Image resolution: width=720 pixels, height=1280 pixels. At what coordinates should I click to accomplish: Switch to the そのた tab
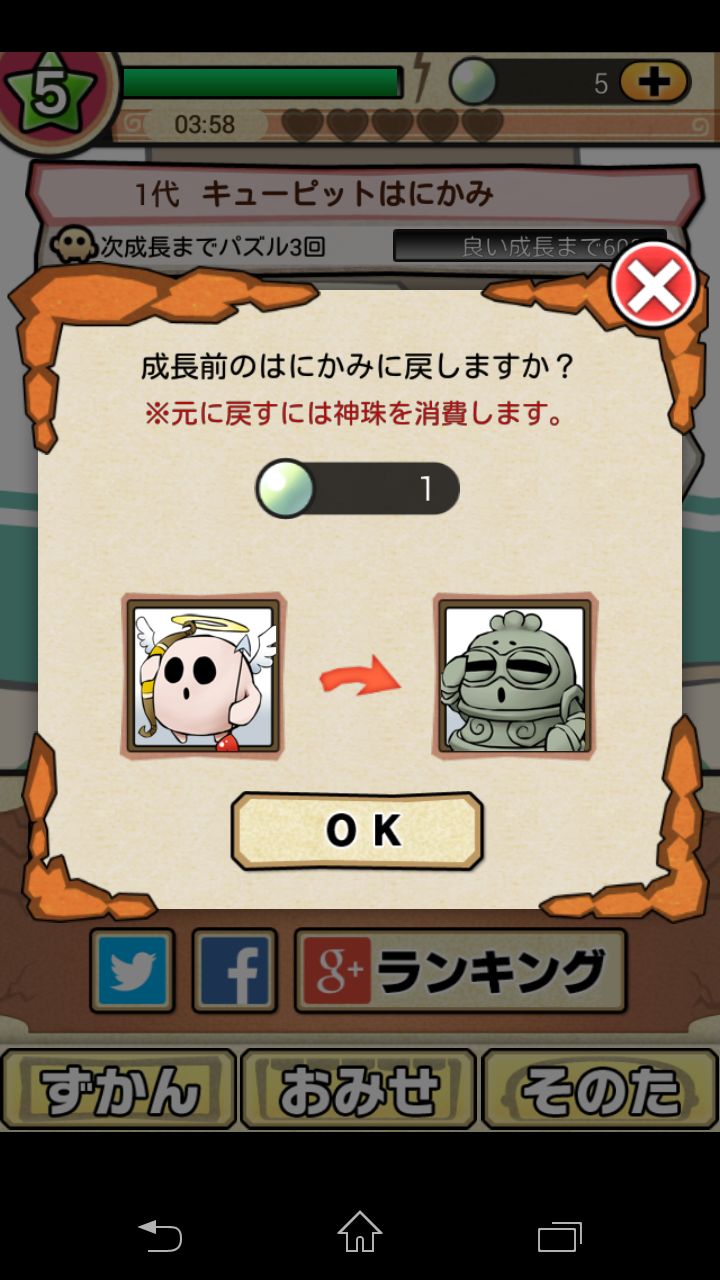tap(600, 1089)
